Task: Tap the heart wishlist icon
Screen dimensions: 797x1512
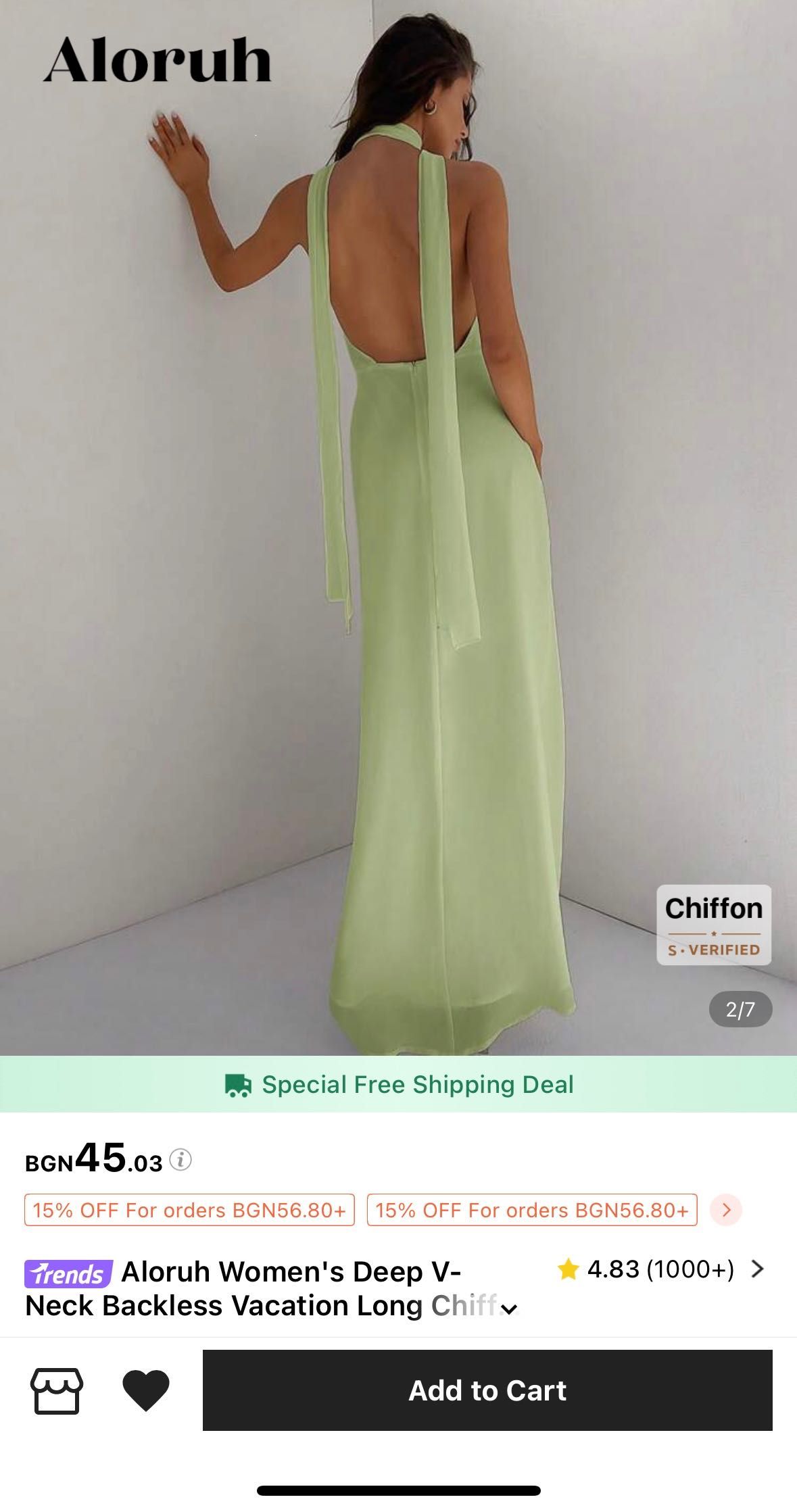Action: [145, 1390]
